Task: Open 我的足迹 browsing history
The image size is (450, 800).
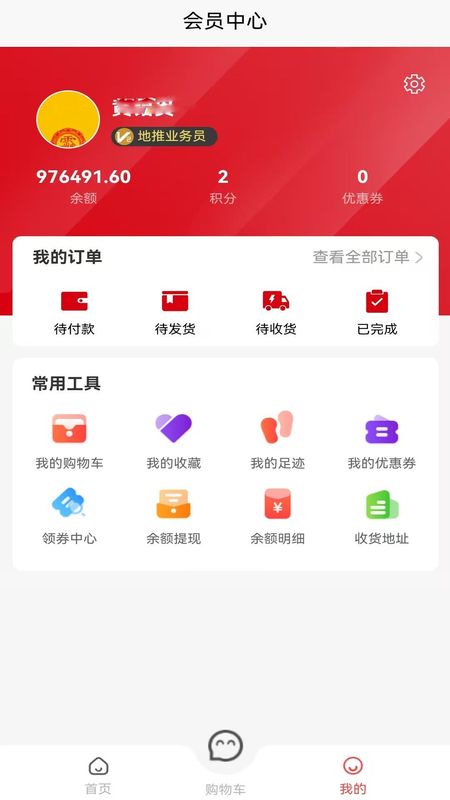Action: click(x=278, y=441)
